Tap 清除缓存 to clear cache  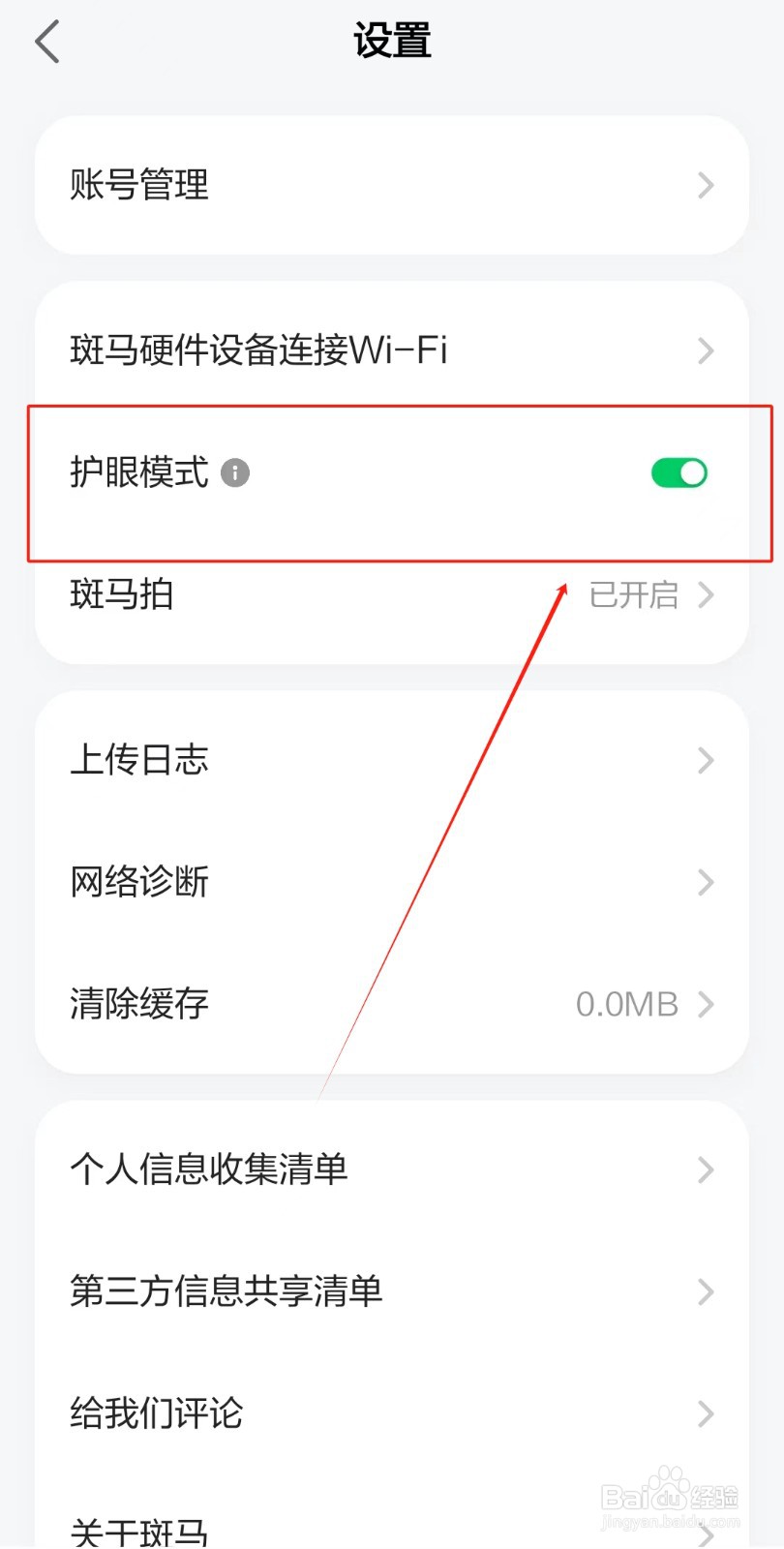[139, 1004]
